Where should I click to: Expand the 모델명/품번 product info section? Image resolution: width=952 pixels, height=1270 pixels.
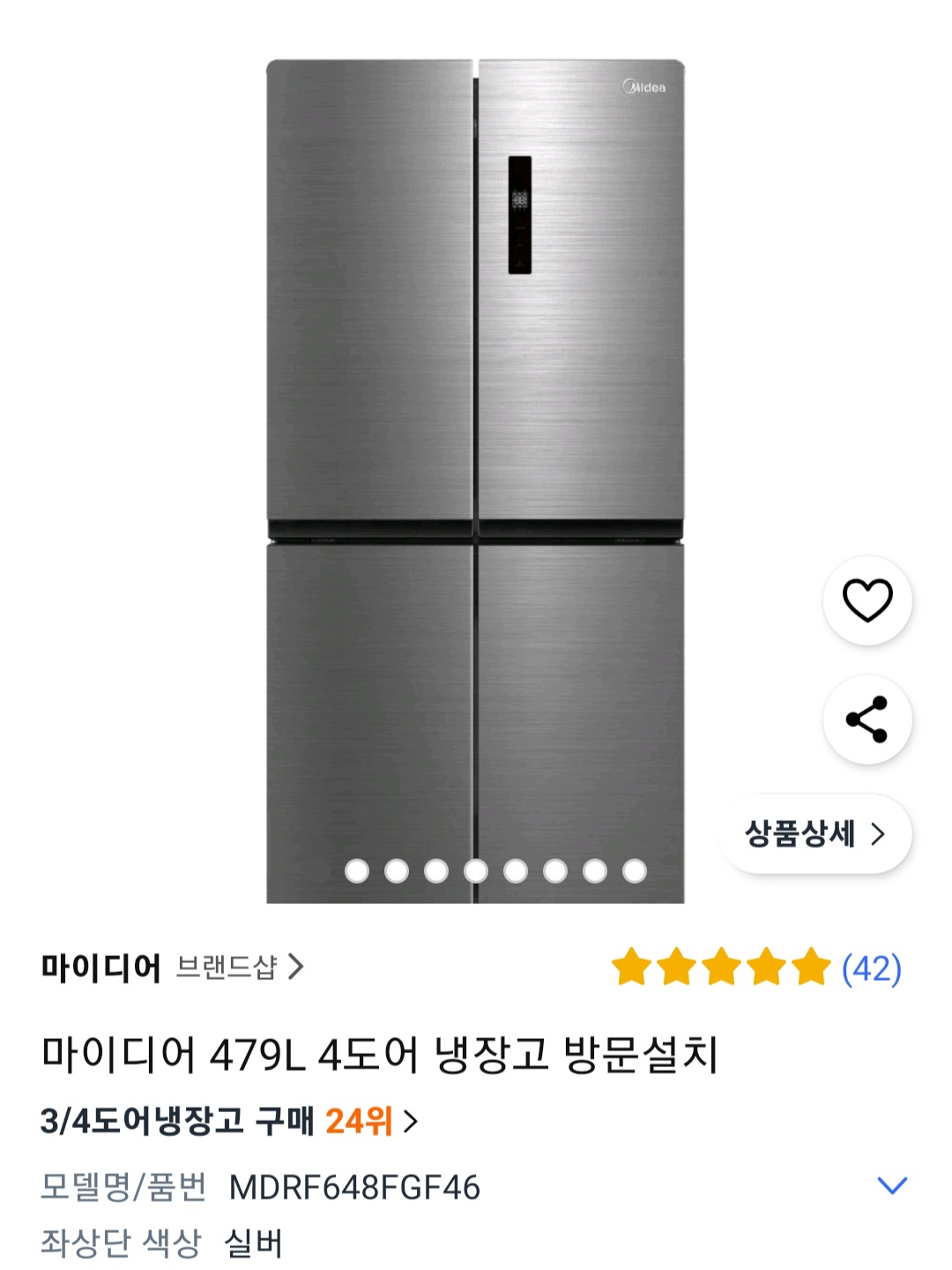tap(892, 1185)
